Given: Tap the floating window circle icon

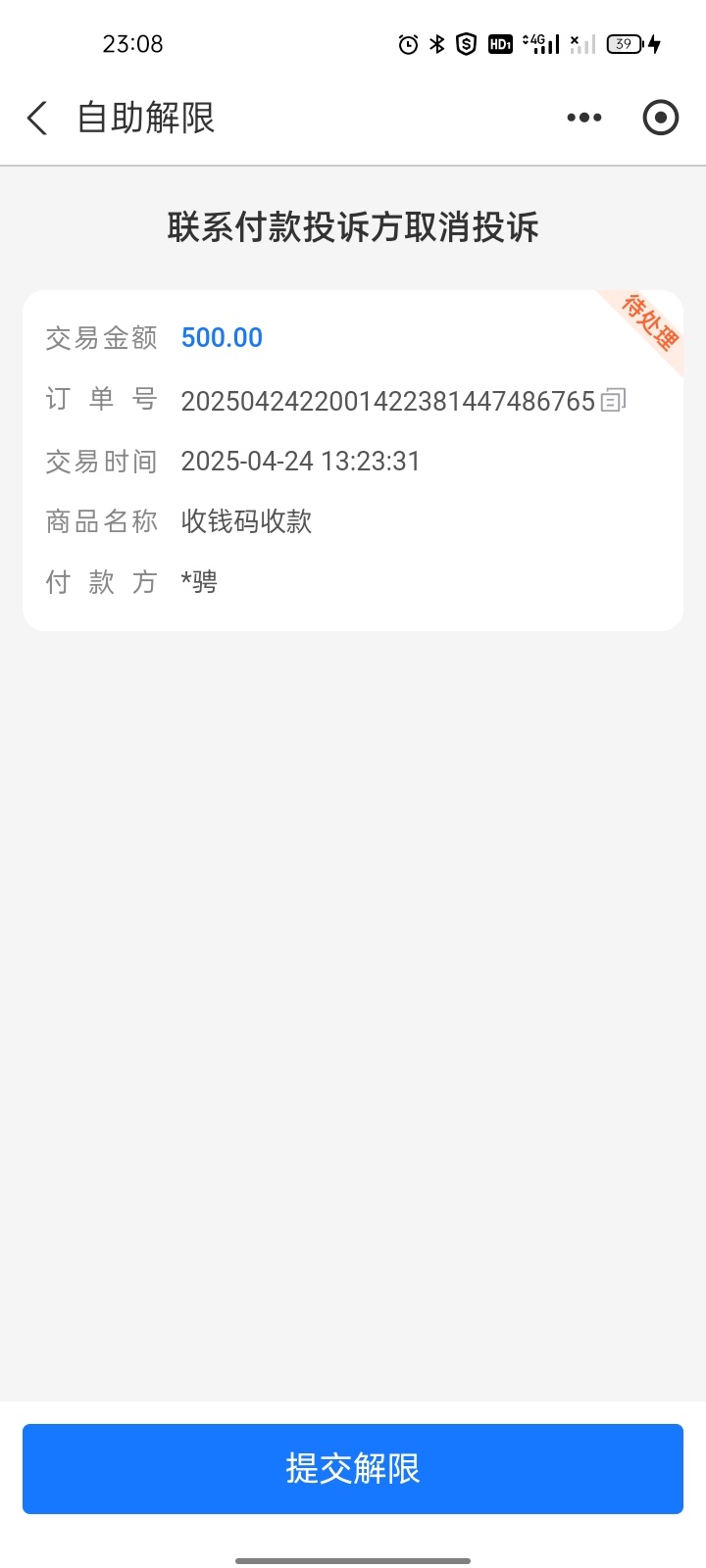Looking at the screenshot, I should 660,117.
